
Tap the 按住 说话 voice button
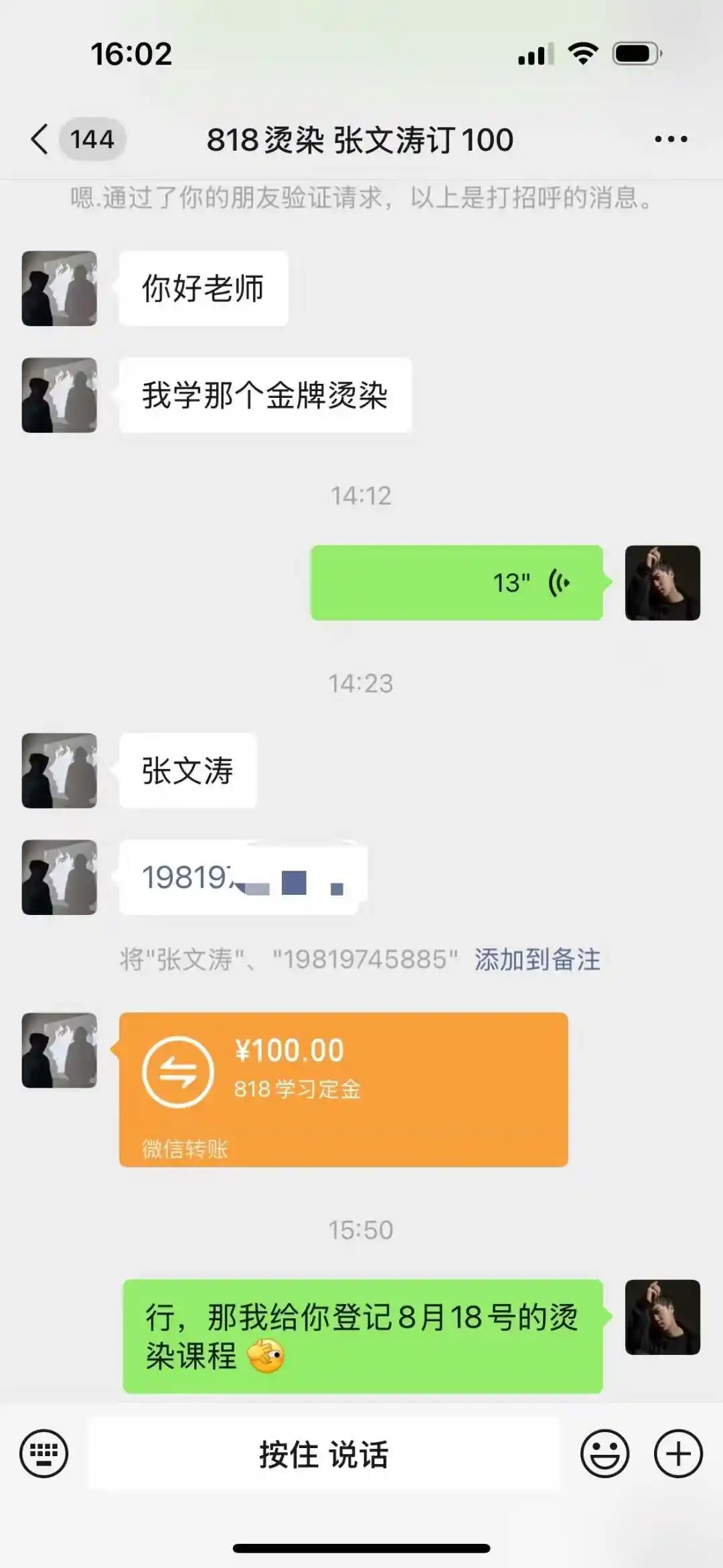[x=324, y=1454]
